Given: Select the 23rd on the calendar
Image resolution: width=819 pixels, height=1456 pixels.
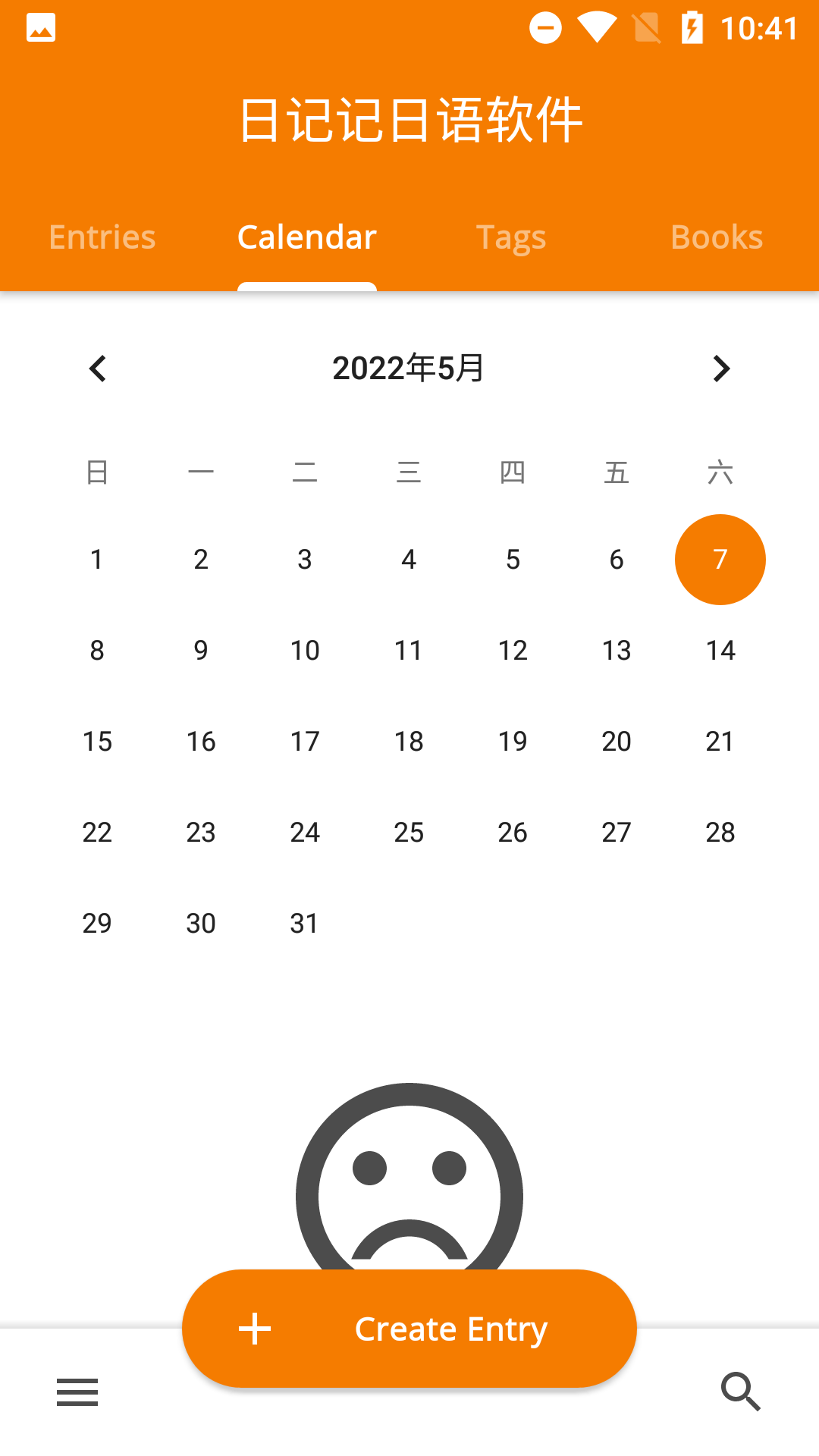Looking at the screenshot, I should click(x=201, y=833).
